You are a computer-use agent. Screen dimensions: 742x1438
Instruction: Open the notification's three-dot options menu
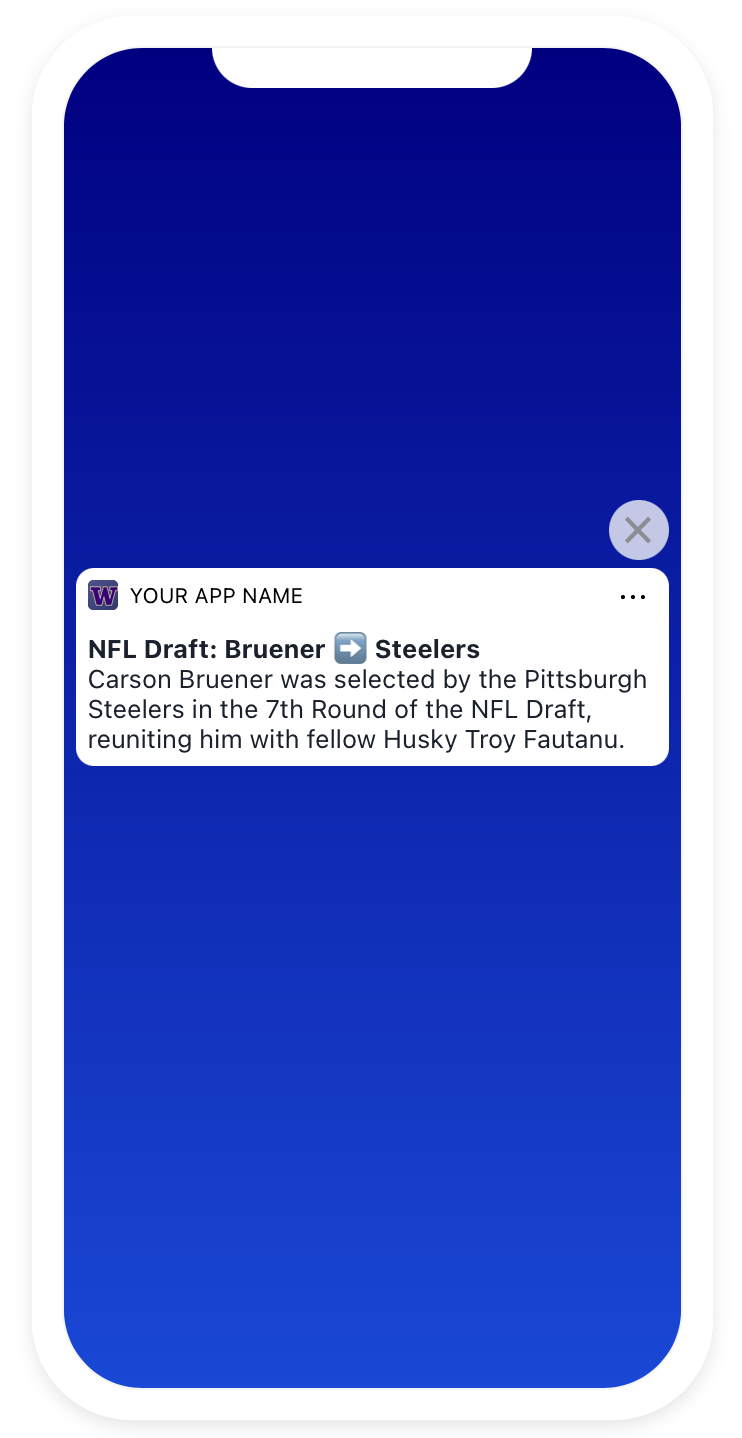point(632,597)
